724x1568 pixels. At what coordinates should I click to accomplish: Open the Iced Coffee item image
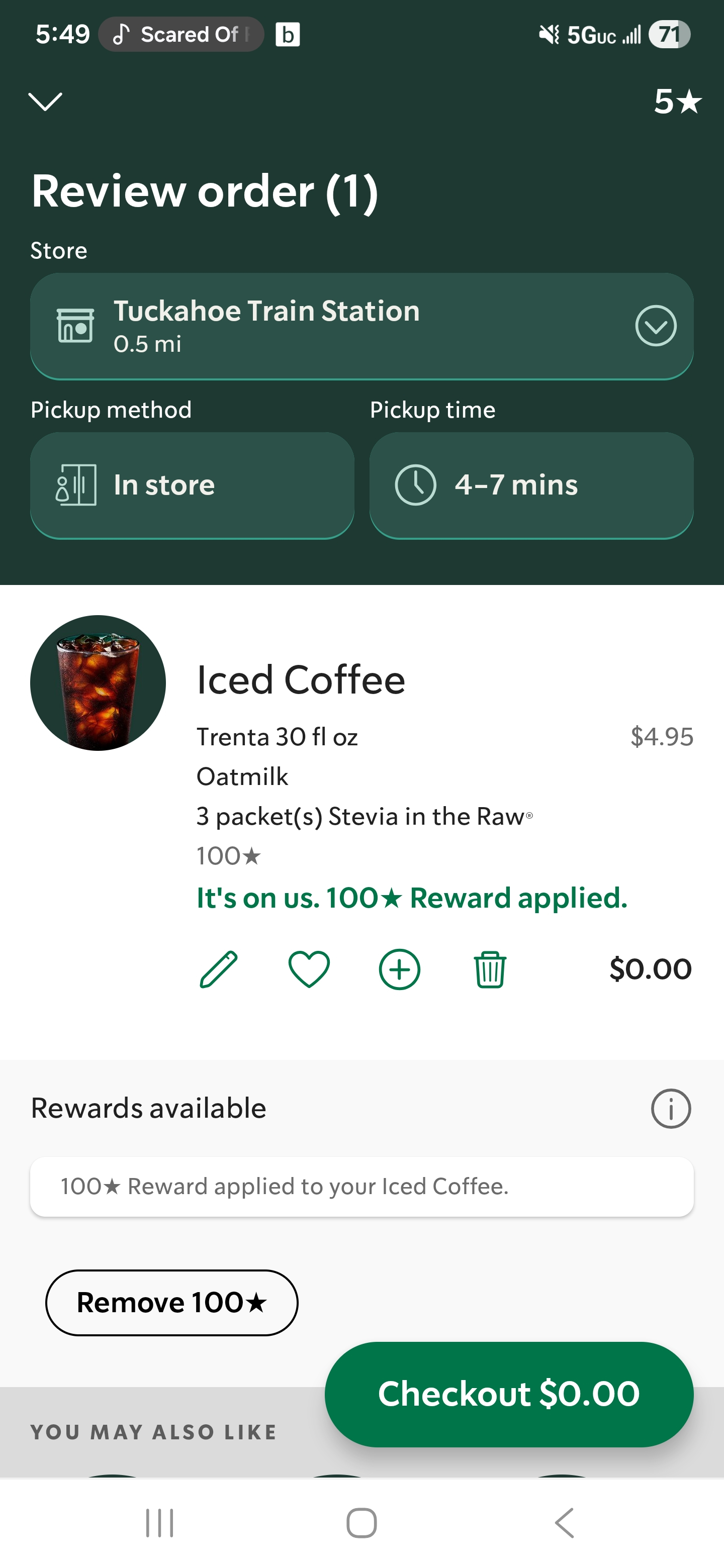point(98,683)
